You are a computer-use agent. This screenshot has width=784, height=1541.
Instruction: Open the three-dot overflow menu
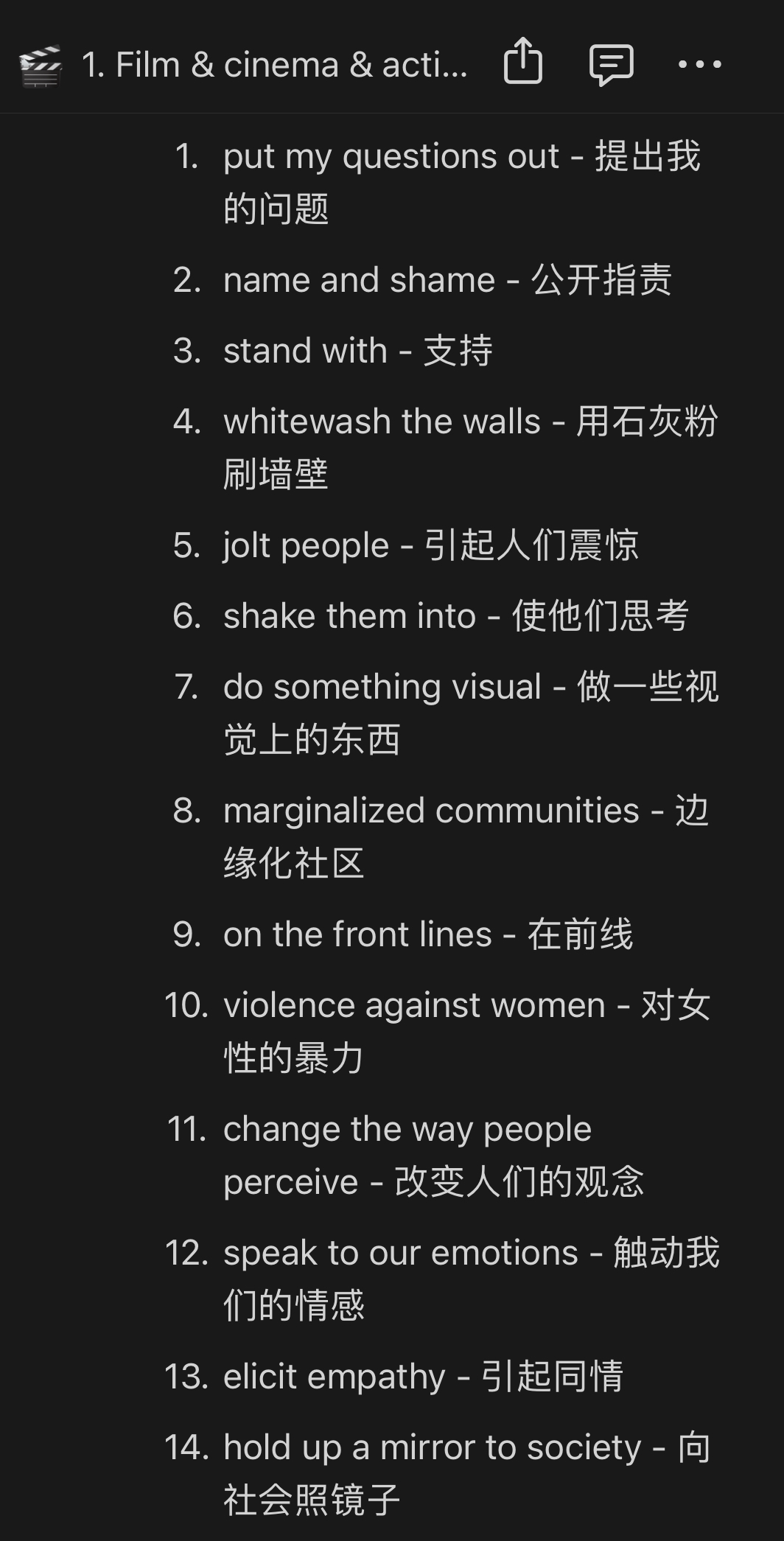click(699, 64)
